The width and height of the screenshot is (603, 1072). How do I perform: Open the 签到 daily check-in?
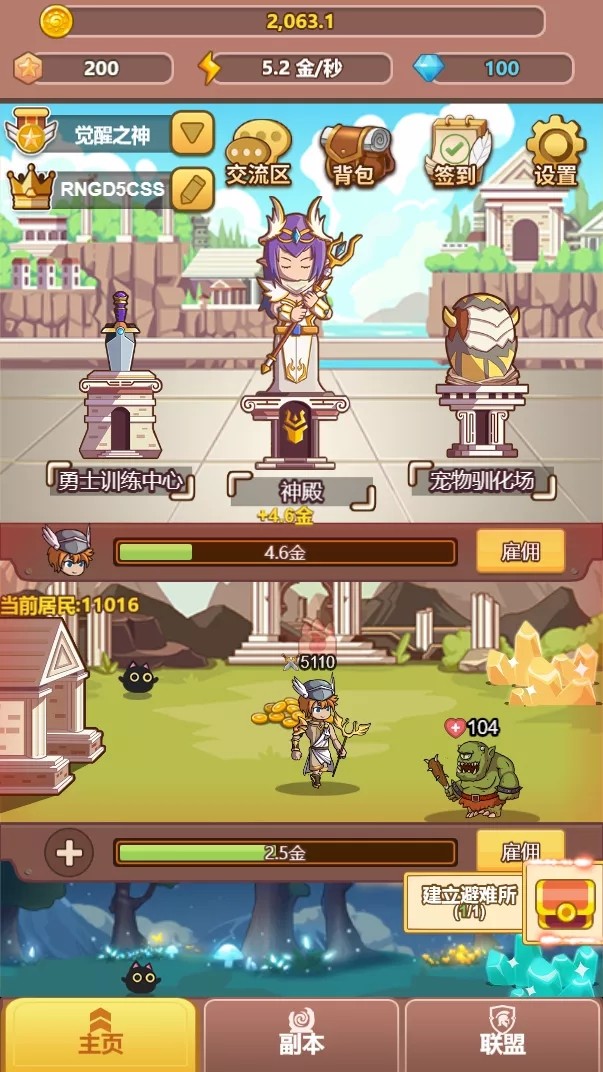(x=457, y=153)
